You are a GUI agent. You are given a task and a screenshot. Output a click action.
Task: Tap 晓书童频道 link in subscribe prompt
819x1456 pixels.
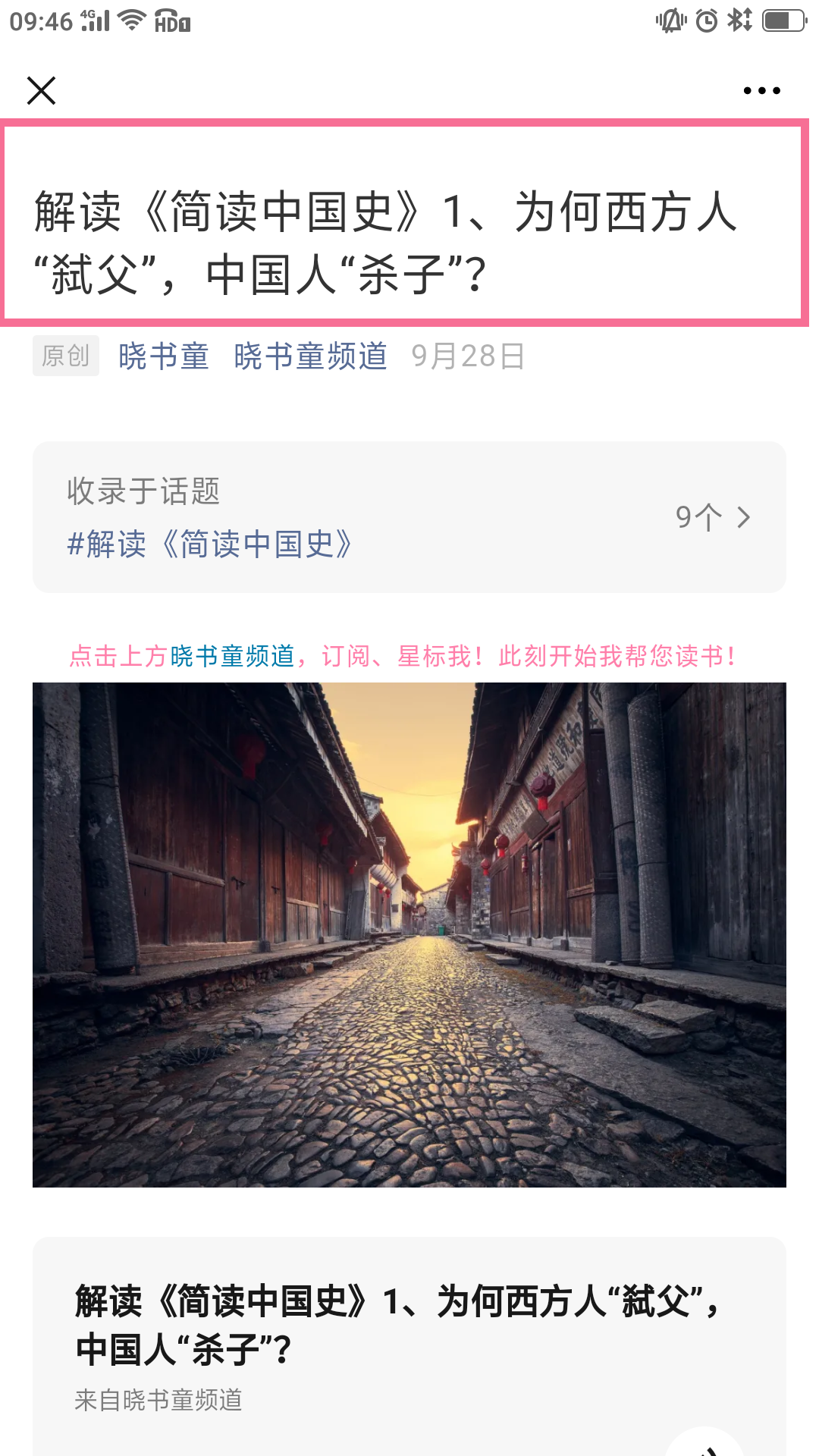click(x=232, y=656)
